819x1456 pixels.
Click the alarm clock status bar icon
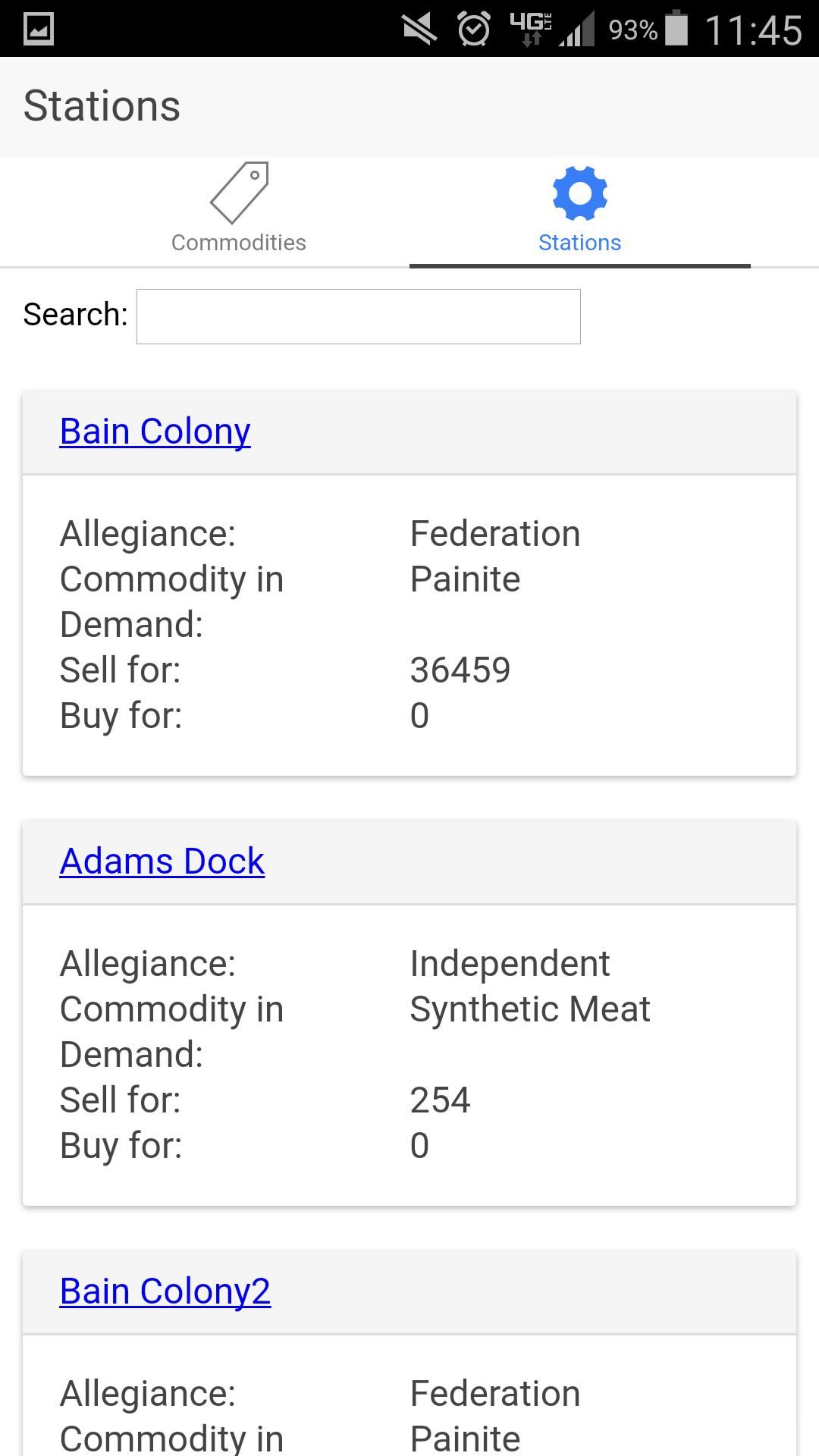(x=472, y=28)
